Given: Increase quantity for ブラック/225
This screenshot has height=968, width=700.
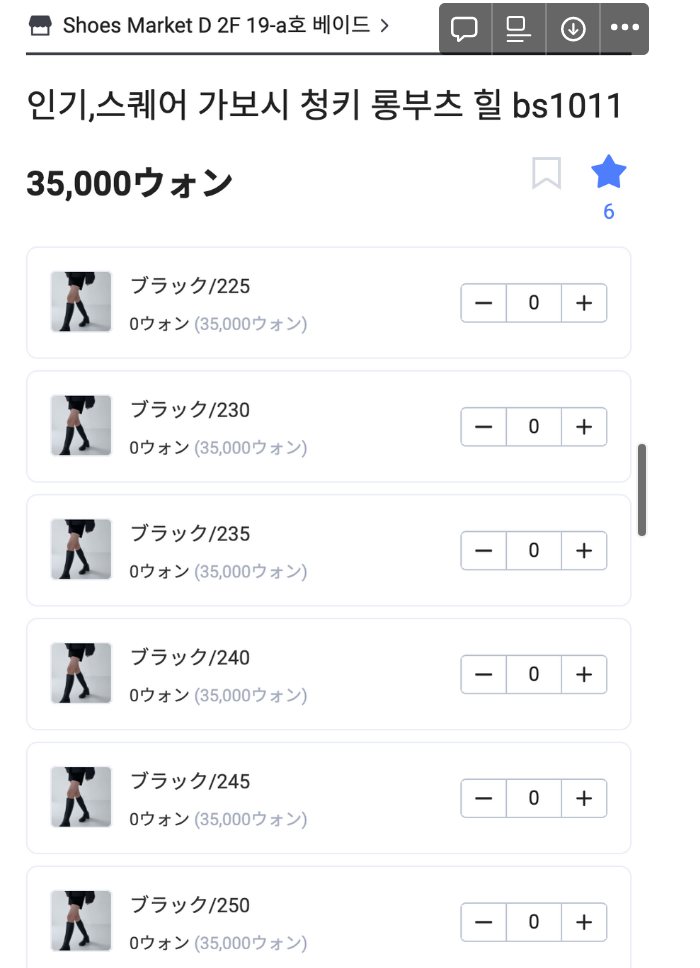Looking at the screenshot, I should (x=584, y=303).
